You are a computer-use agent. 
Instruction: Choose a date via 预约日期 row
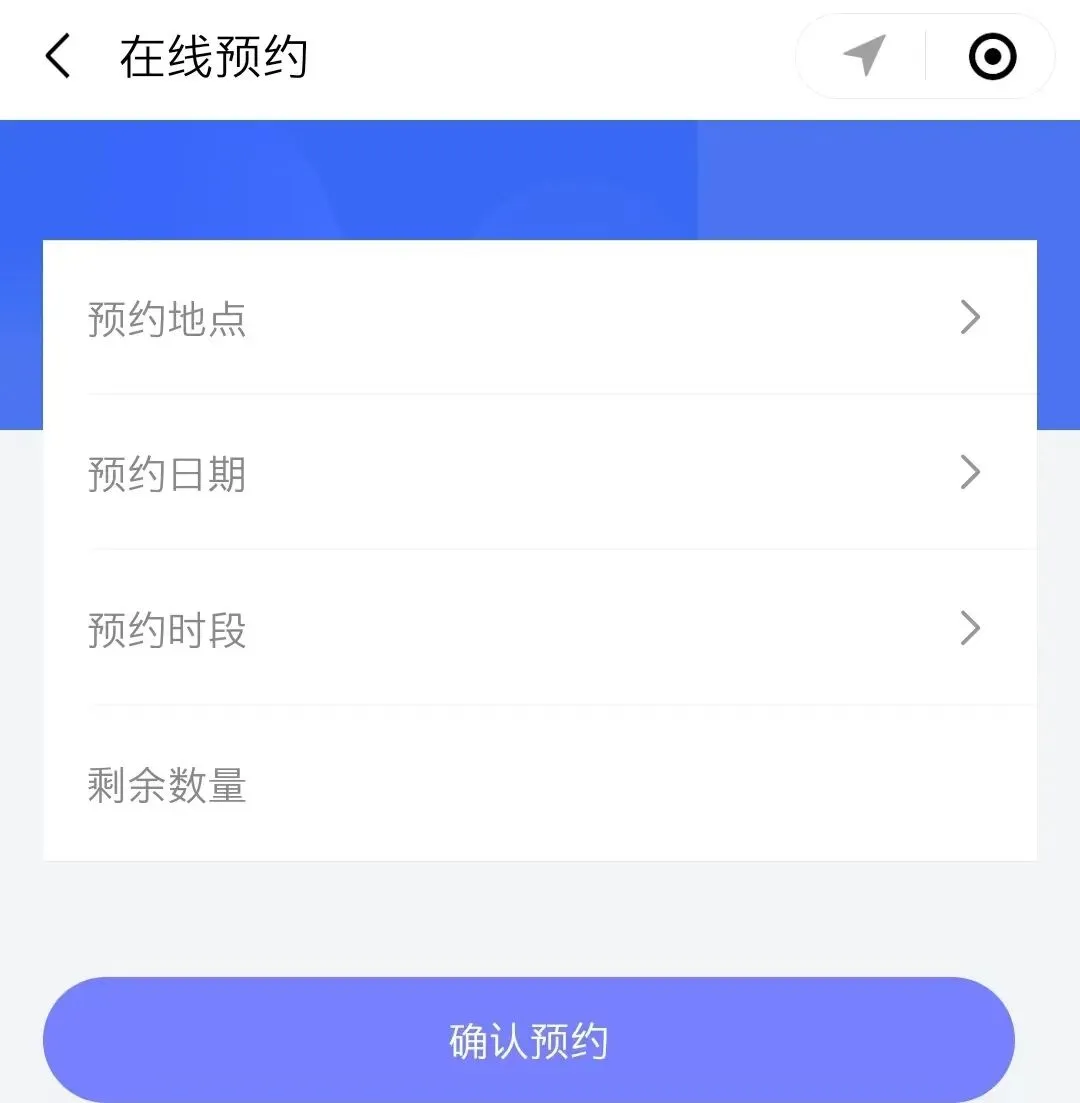click(540, 472)
